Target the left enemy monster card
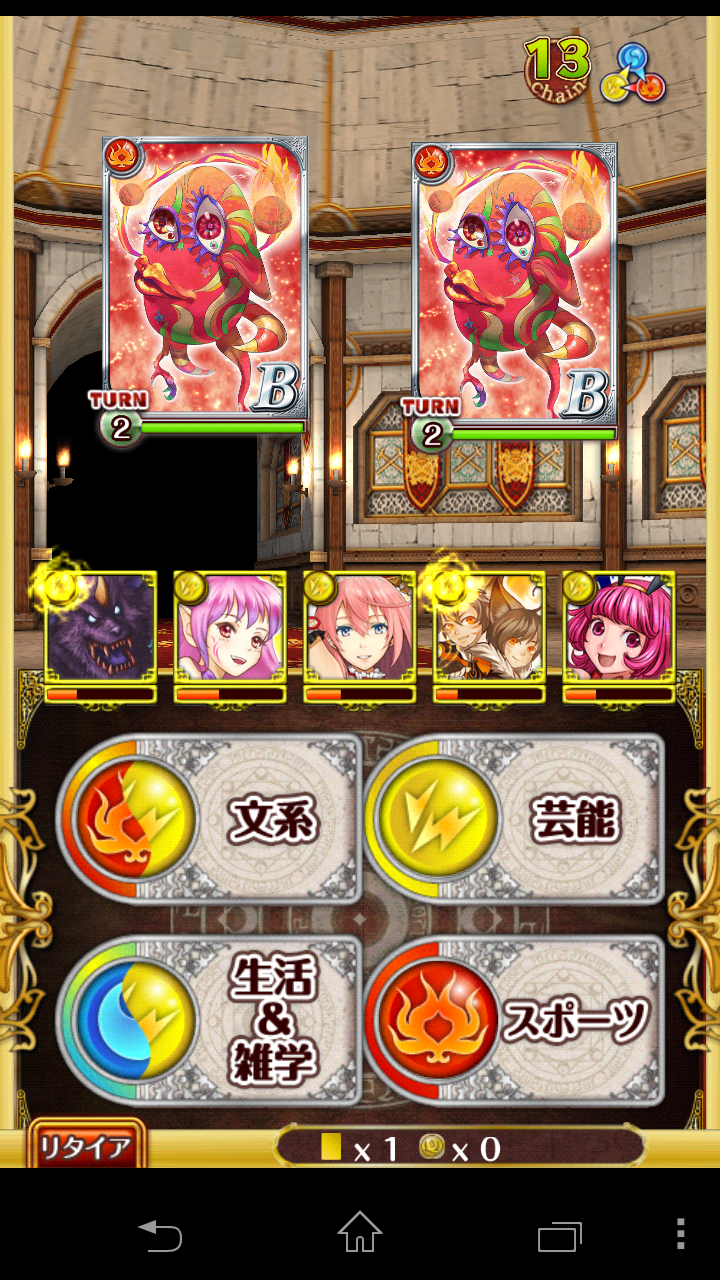The width and height of the screenshot is (720, 1280). coord(205,280)
